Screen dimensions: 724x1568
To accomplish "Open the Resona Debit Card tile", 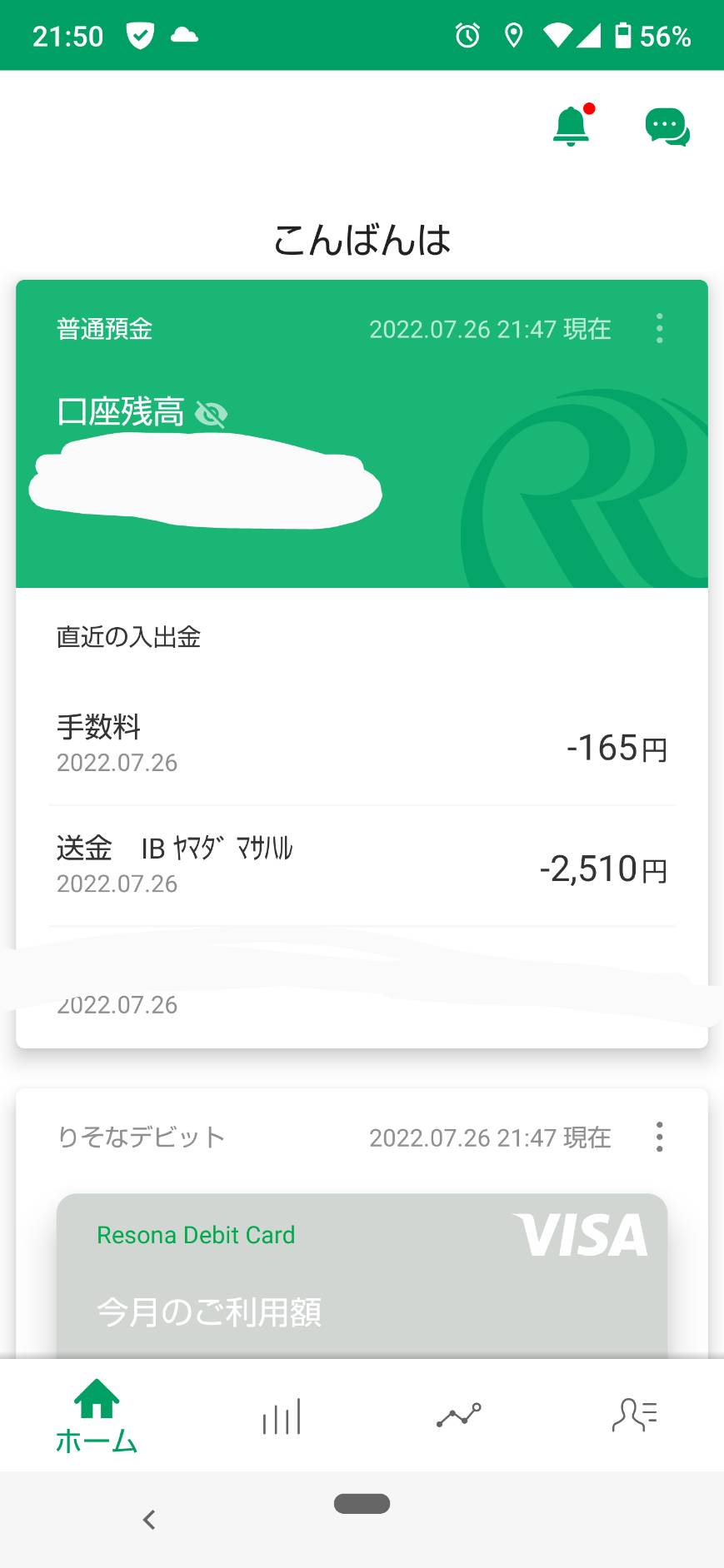I will [x=362, y=1276].
